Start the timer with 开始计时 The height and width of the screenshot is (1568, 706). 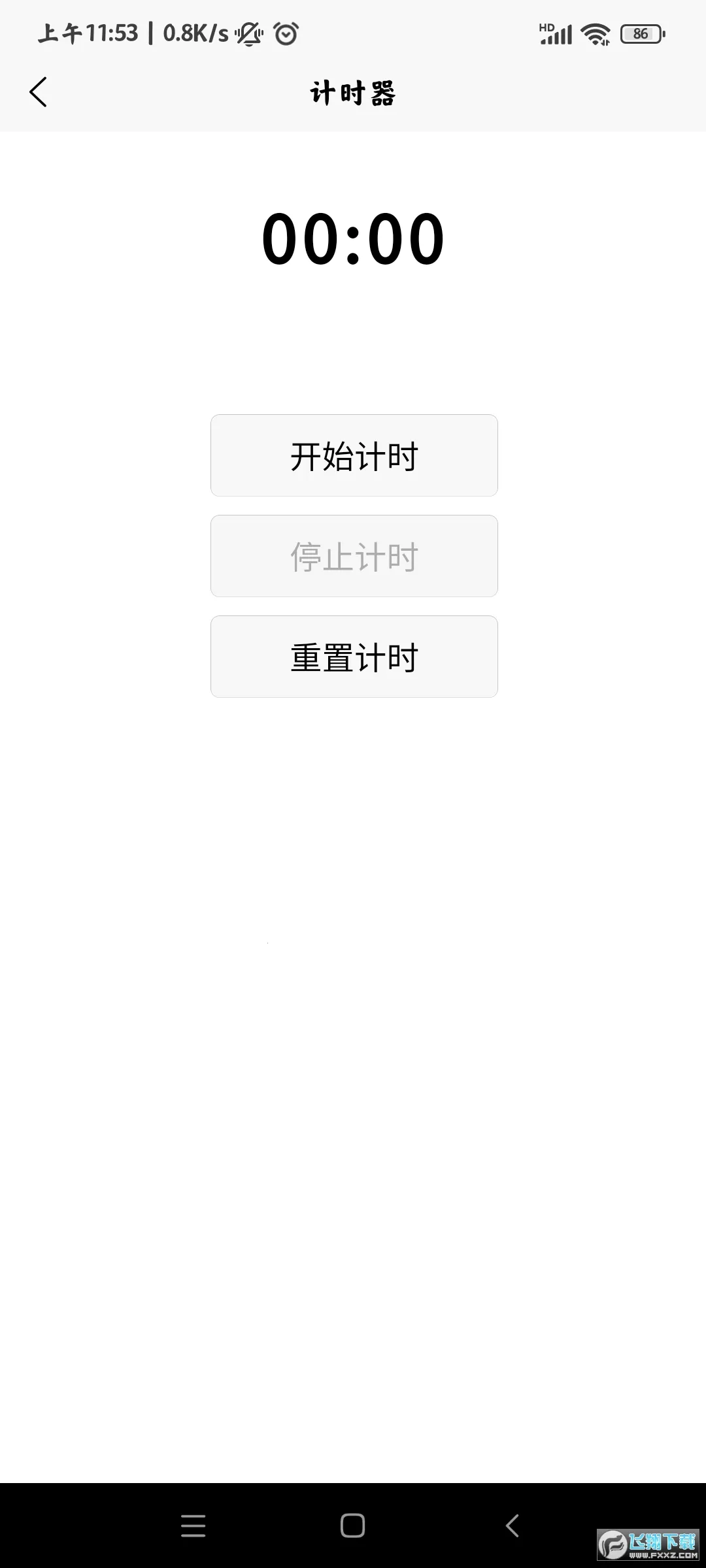(354, 455)
